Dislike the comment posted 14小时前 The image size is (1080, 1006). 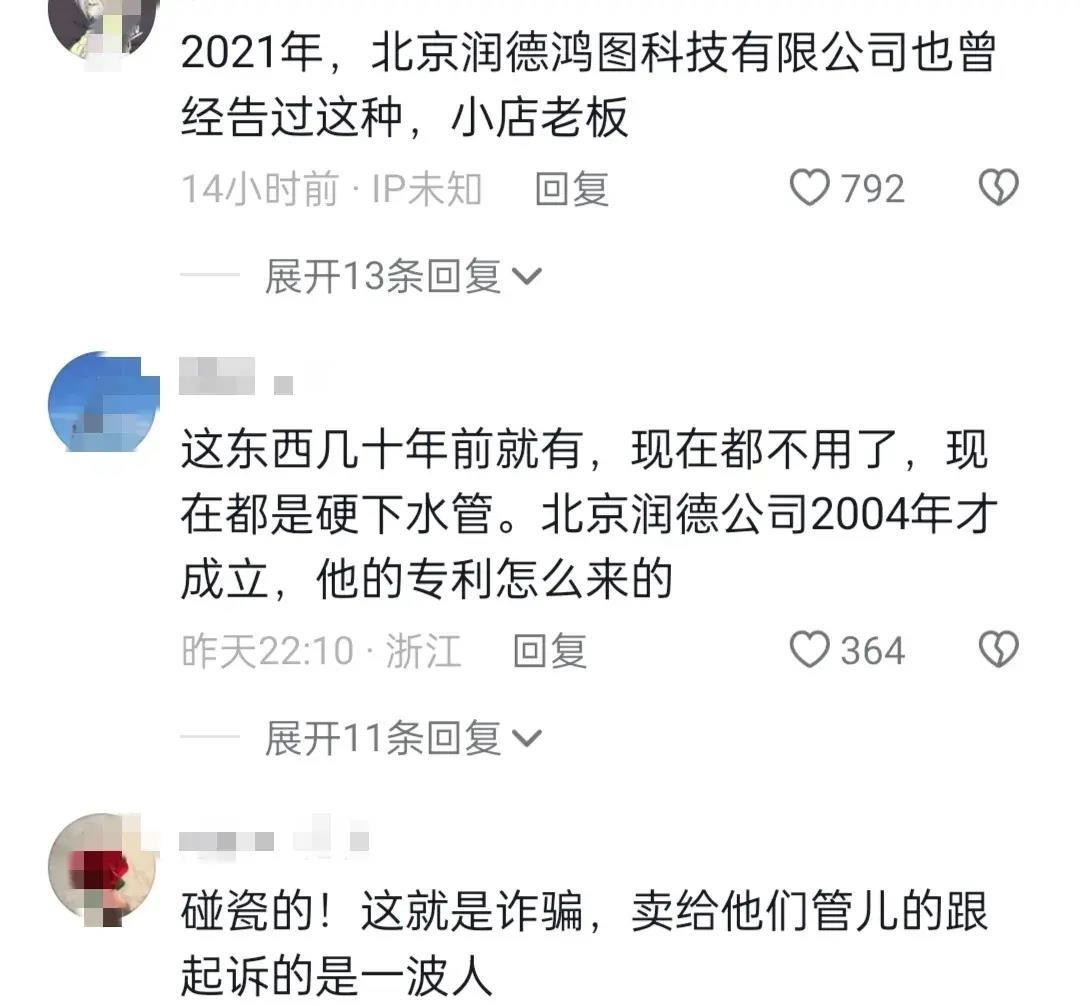coord(997,188)
